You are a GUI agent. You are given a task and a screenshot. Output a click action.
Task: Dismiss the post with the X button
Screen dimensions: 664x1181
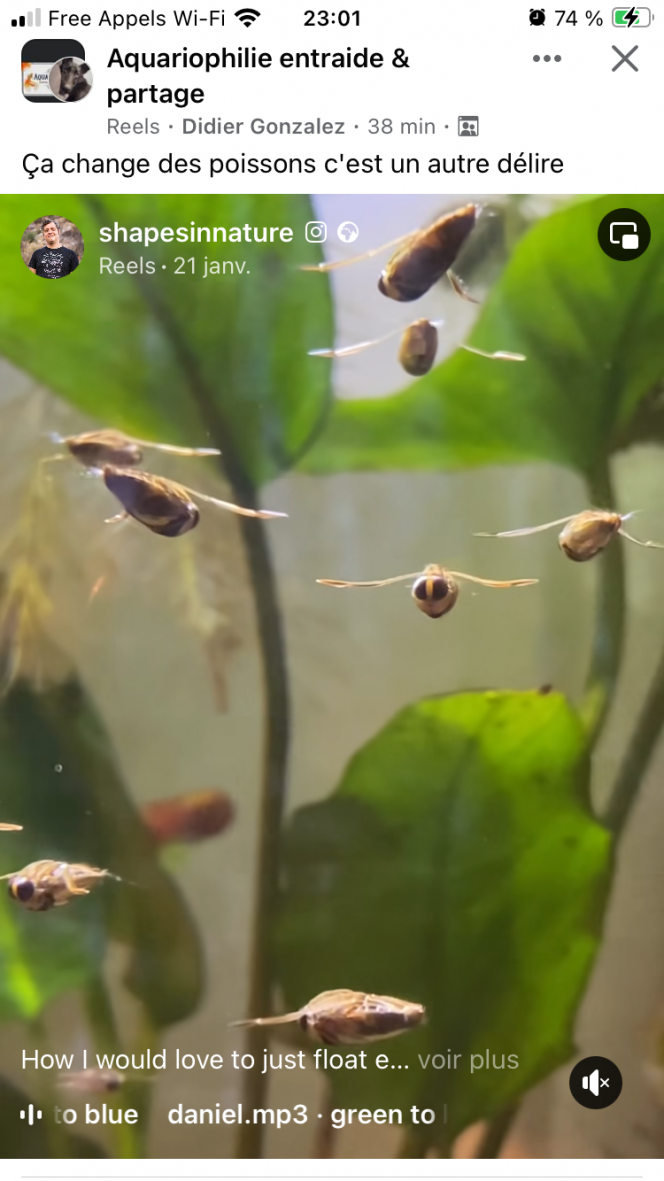[x=625, y=59]
